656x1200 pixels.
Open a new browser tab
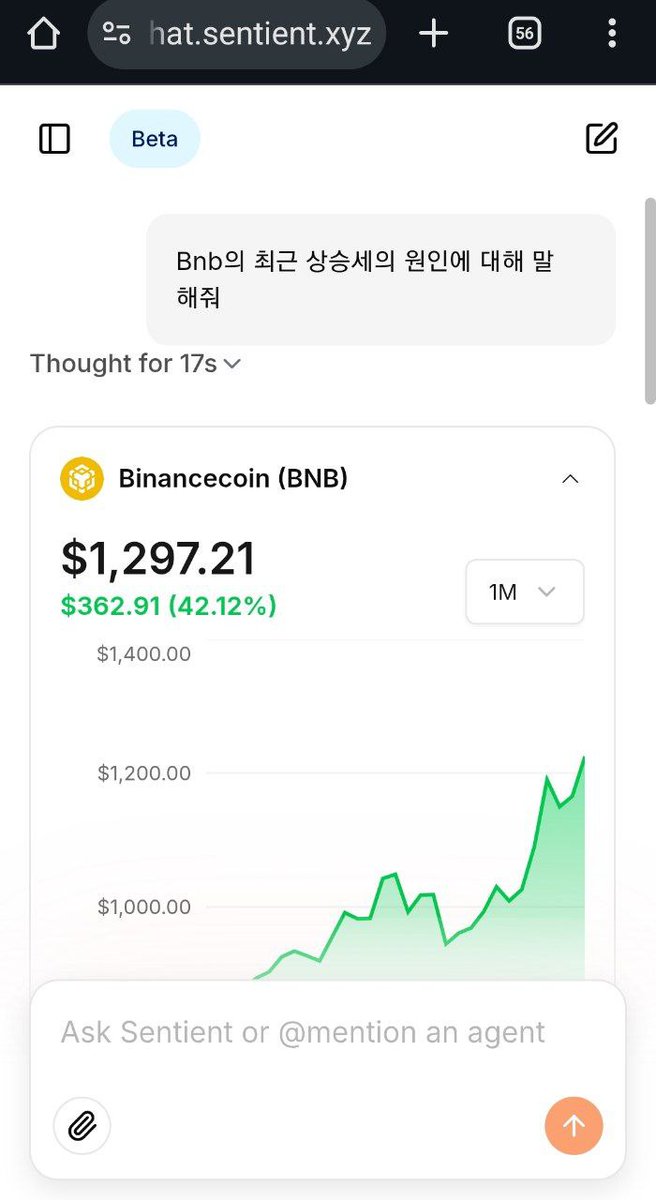click(x=433, y=34)
